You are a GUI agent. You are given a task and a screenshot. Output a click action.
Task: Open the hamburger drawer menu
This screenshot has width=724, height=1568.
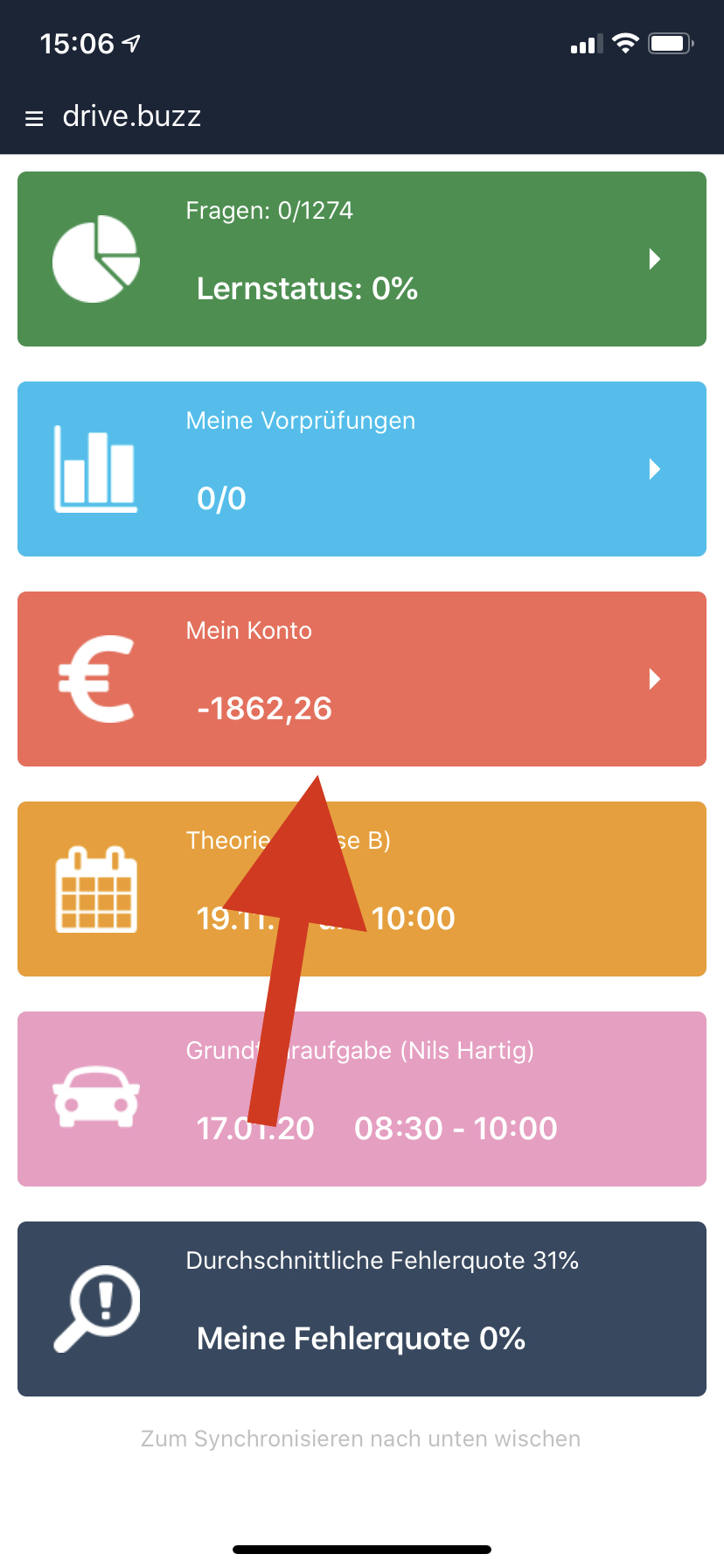coord(34,118)
